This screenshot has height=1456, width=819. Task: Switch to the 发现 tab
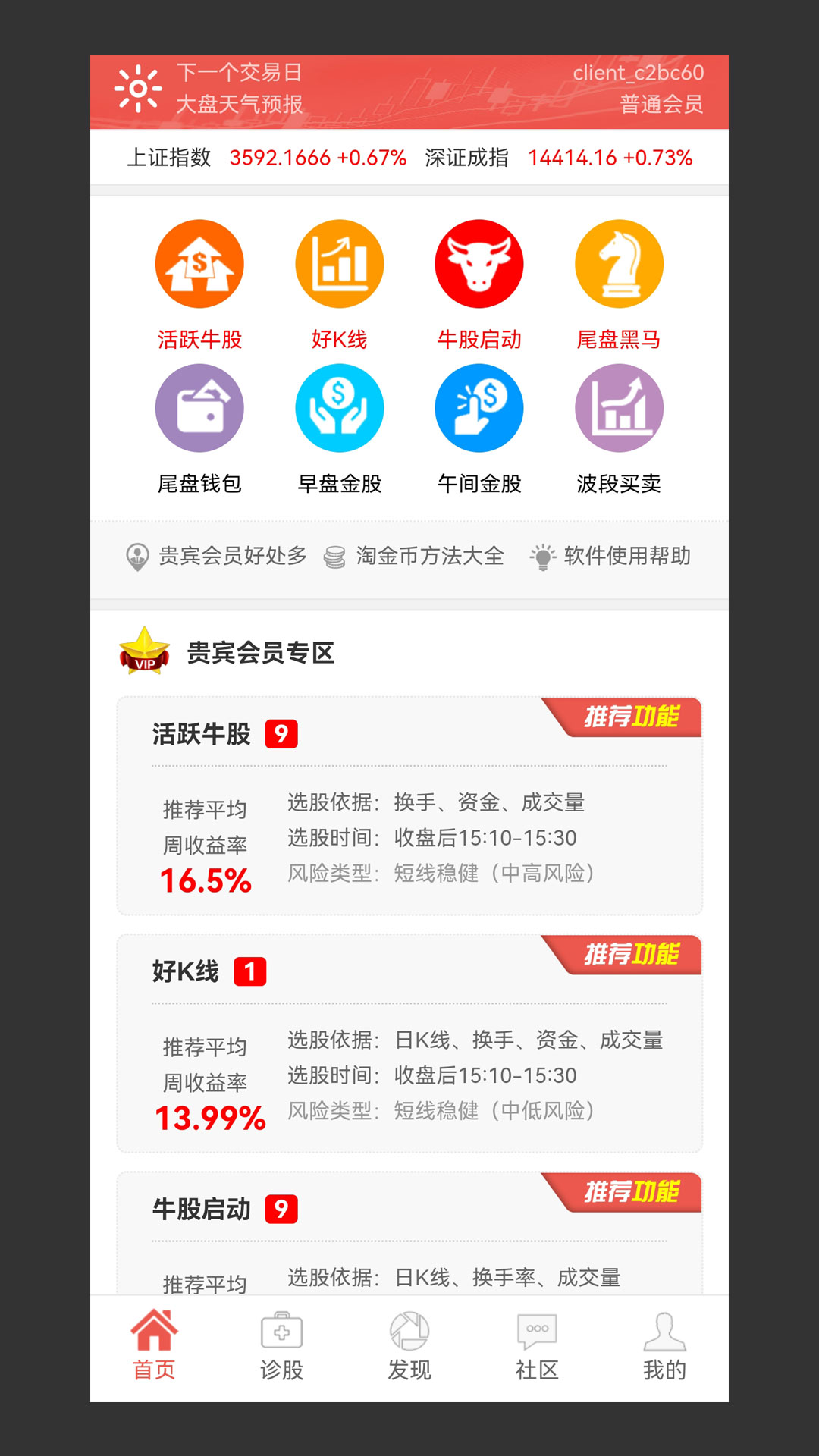409,1347
